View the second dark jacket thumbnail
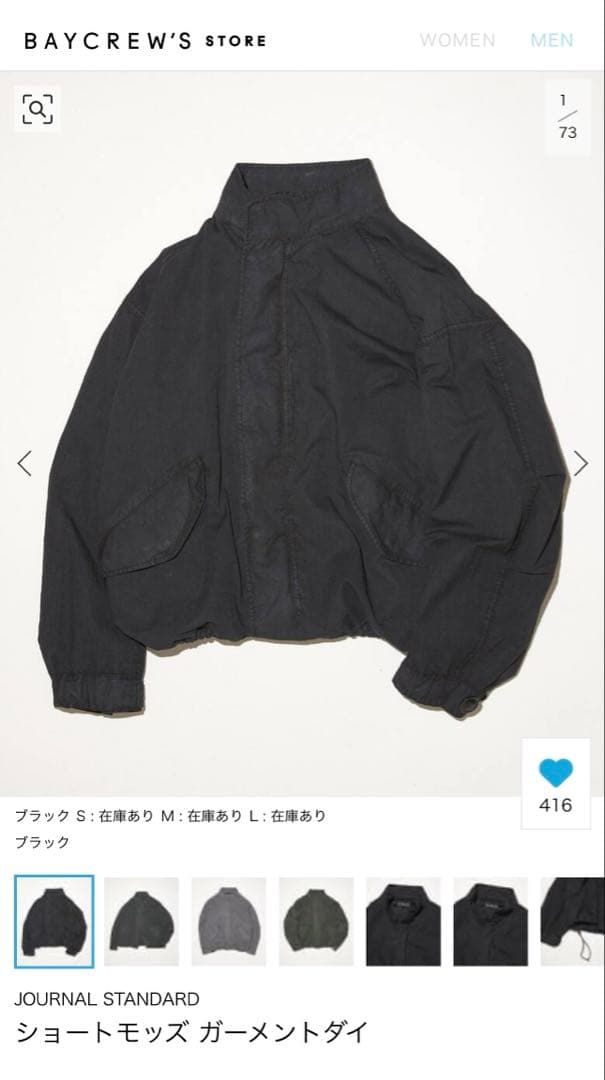 141,922
